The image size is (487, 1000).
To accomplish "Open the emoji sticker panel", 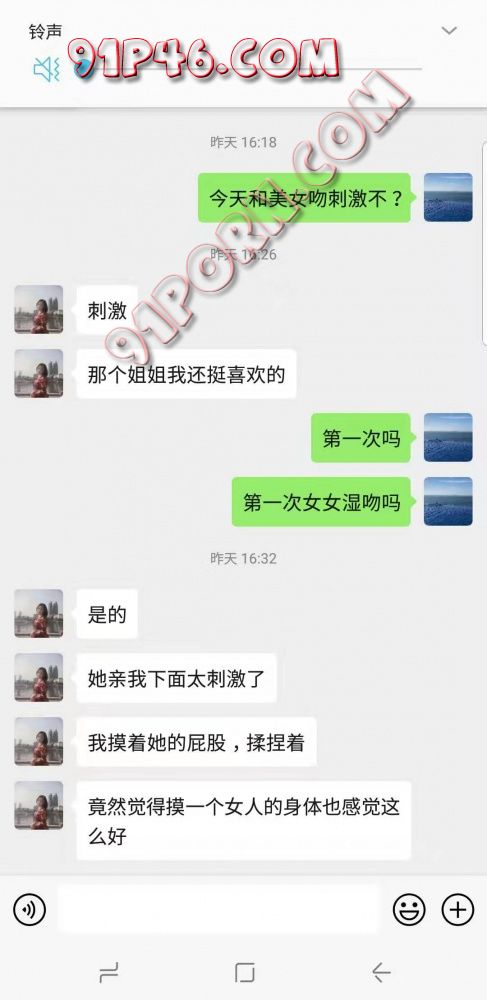I will point(409,909).
